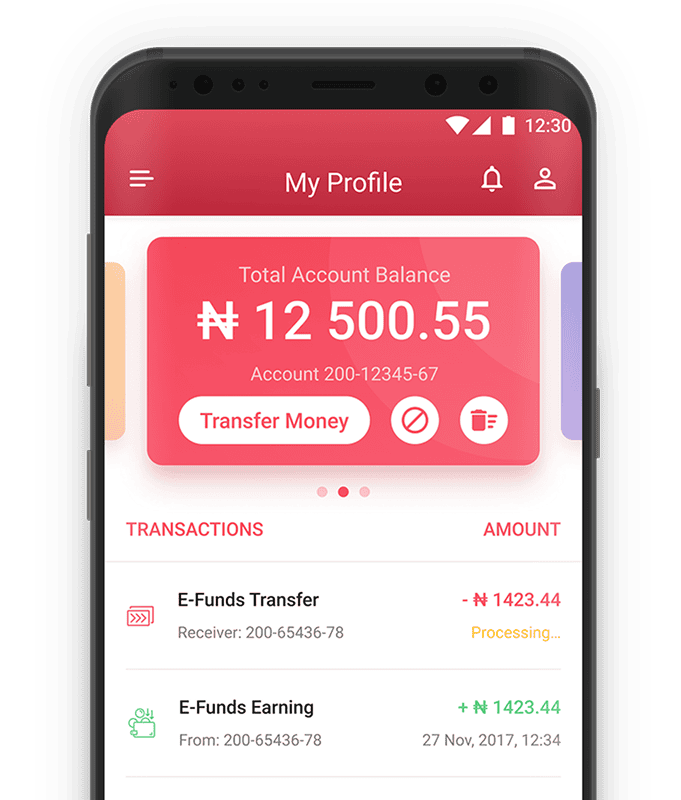Tap the block icon on the balance card
Image resolution: width=681 pixels, height=800 pixels.
414,421
